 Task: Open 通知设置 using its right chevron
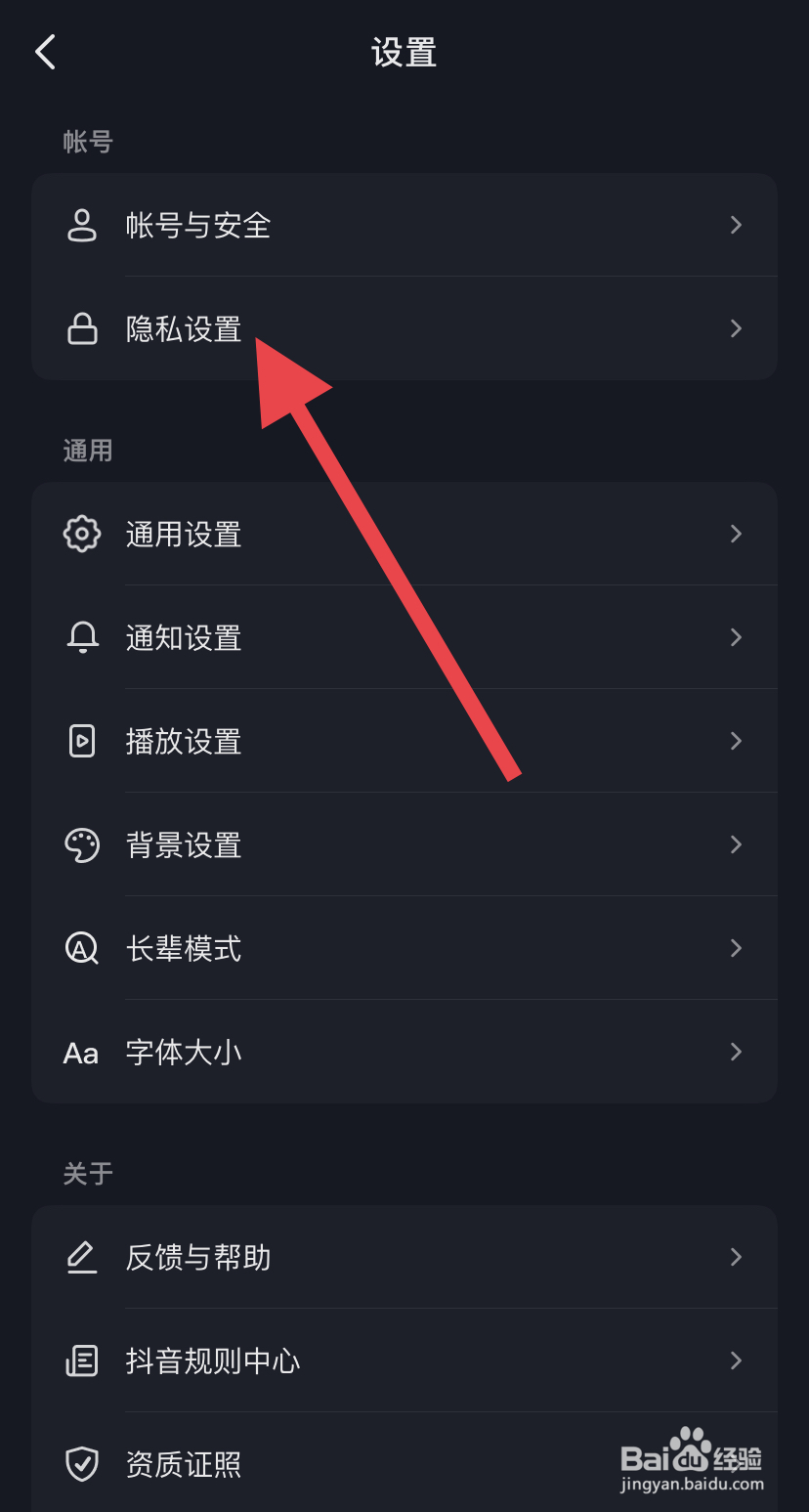click(x=736, y=637)
